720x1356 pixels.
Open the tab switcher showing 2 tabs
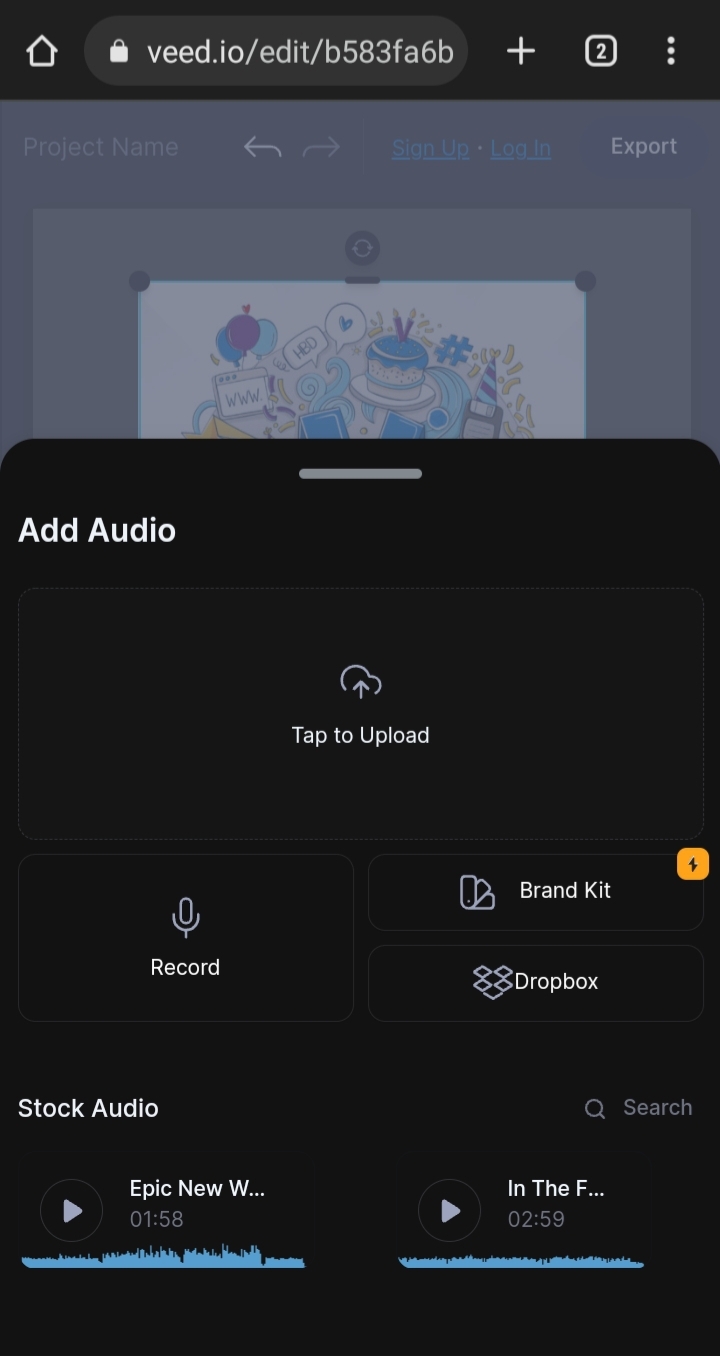pos(600,50)
